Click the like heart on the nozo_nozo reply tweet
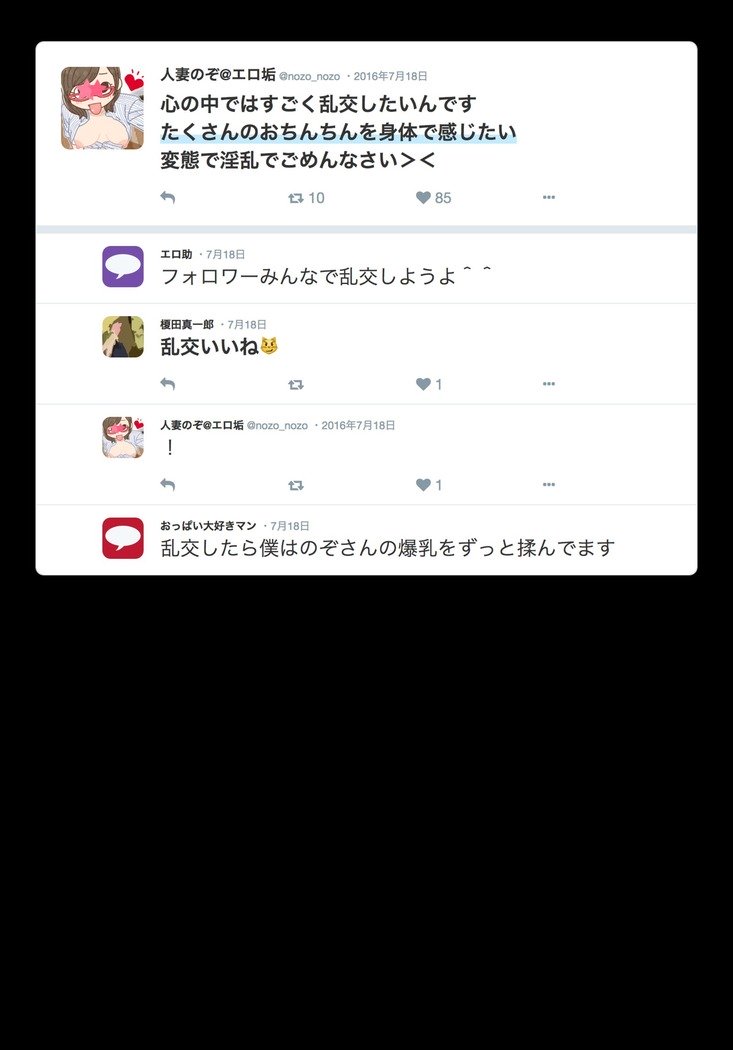 421,484
